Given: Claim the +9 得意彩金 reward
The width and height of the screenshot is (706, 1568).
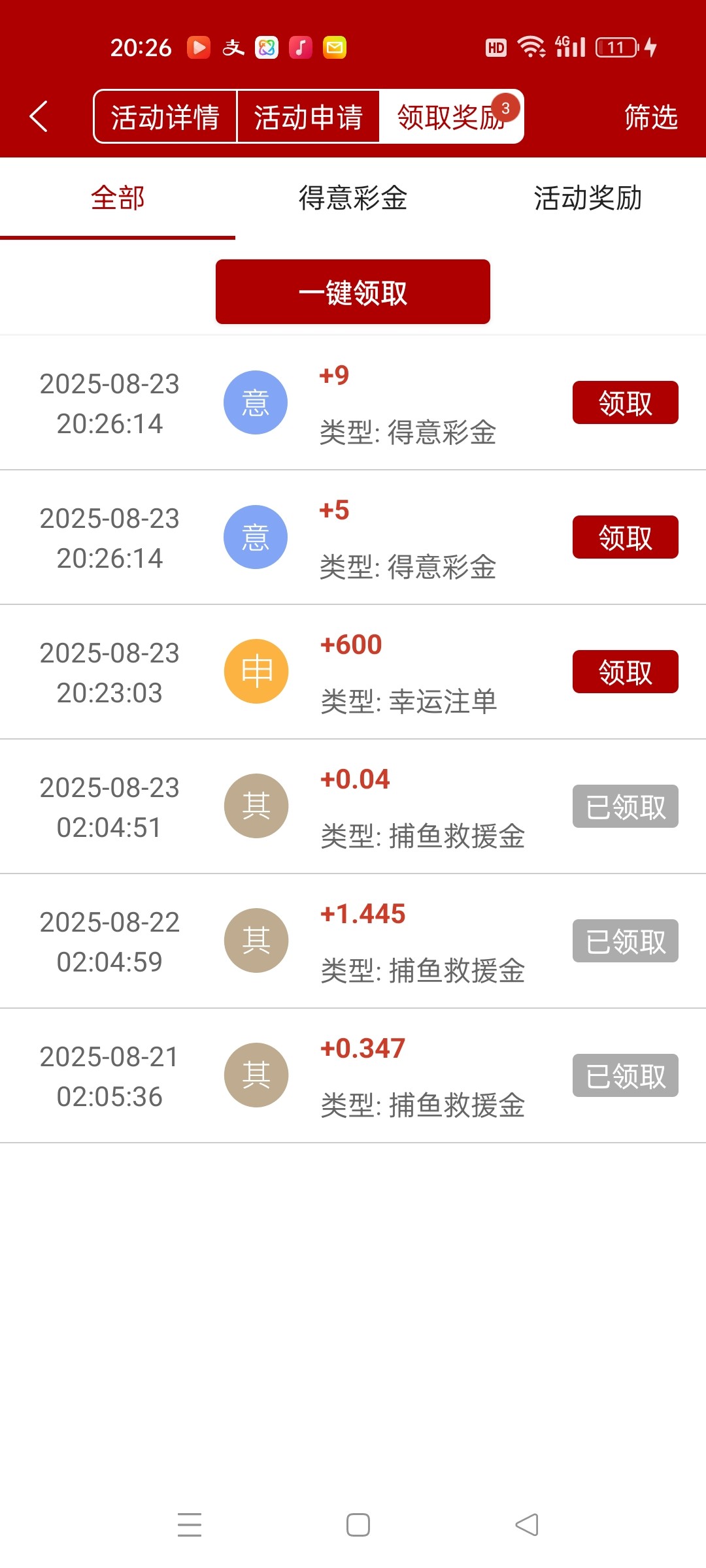Looking at the screenshot, I should [x=625, y=402].
